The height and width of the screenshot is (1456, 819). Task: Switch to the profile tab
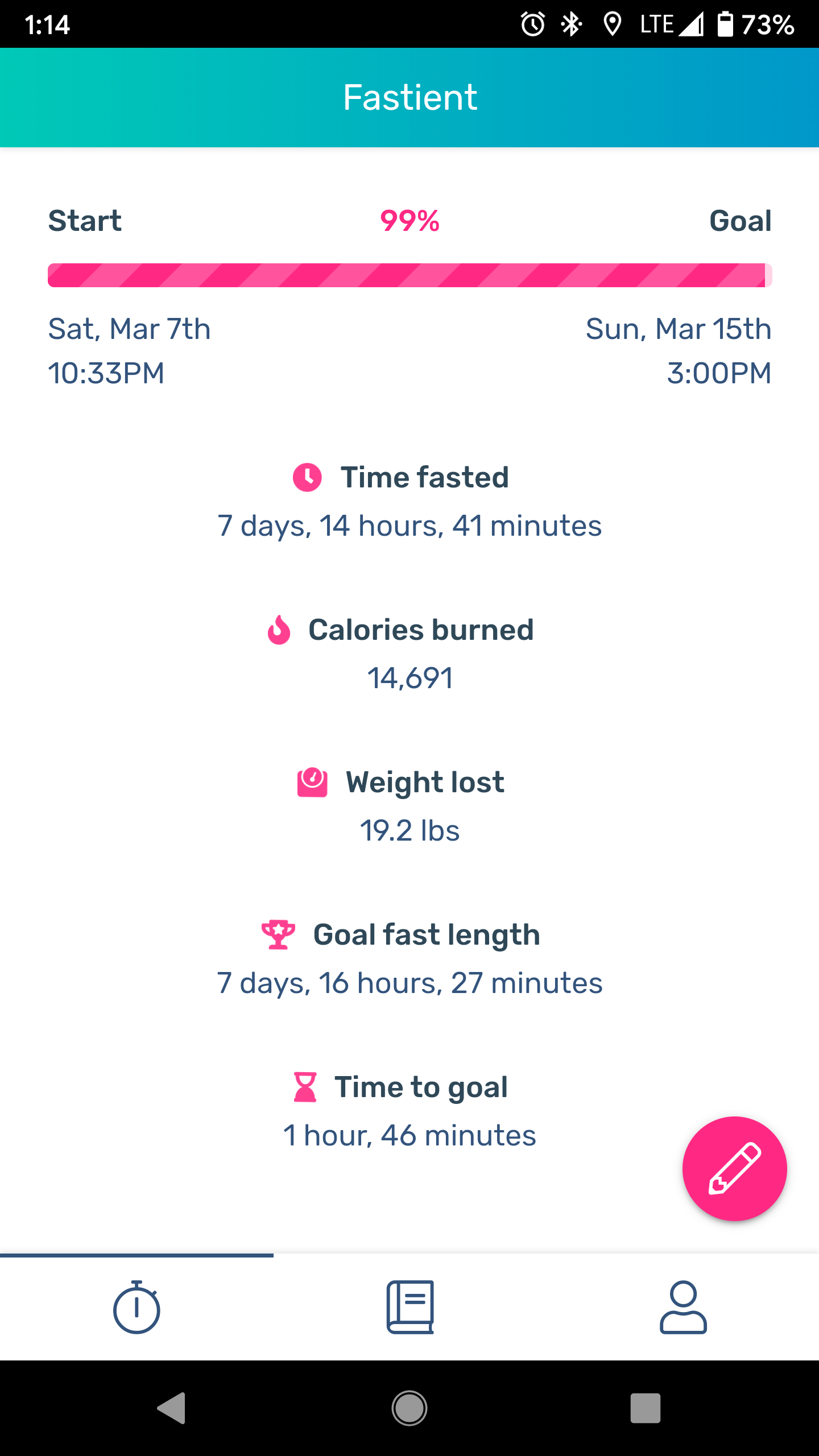point(682,1307)
